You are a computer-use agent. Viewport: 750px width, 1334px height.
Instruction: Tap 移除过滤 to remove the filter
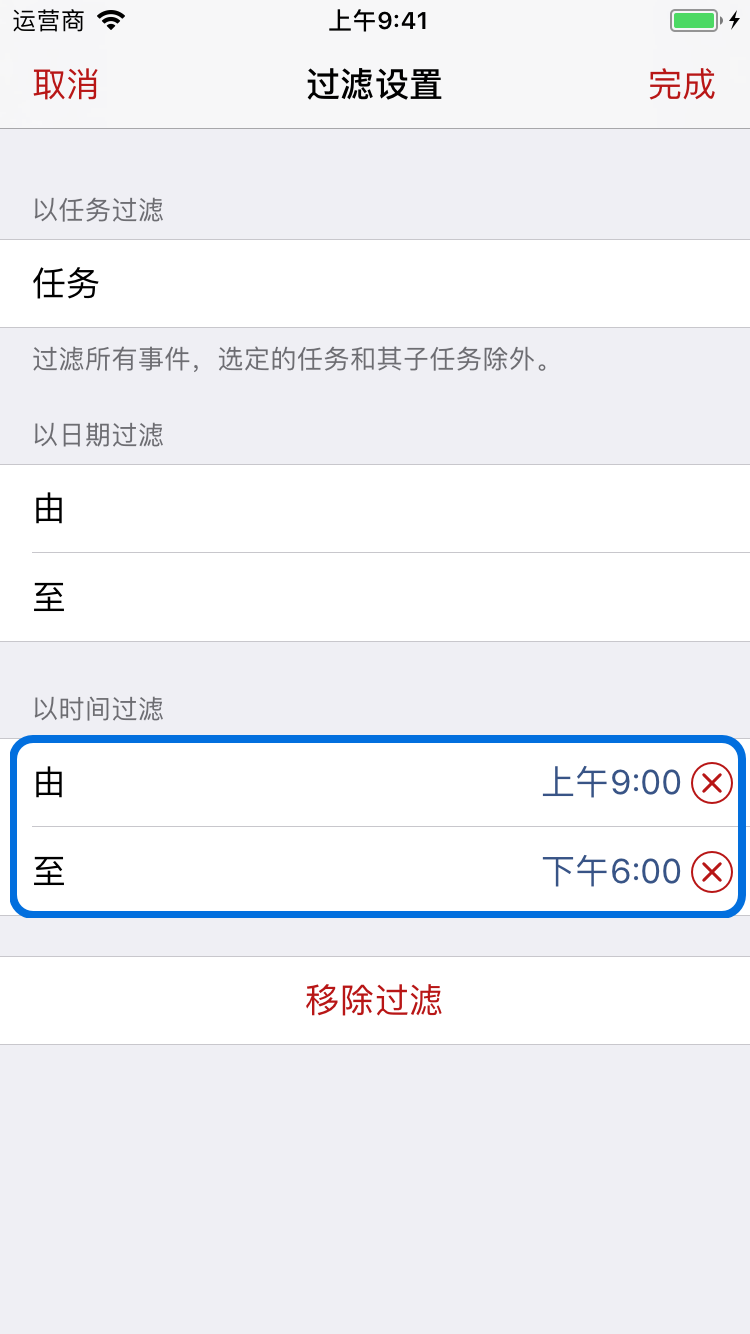tap(375, 1001)
